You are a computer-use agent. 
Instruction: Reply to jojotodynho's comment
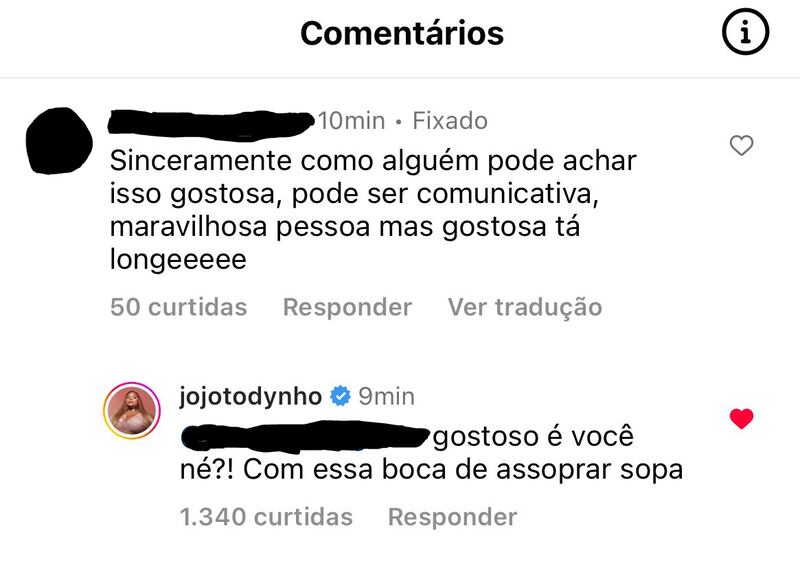click(452, 517)
